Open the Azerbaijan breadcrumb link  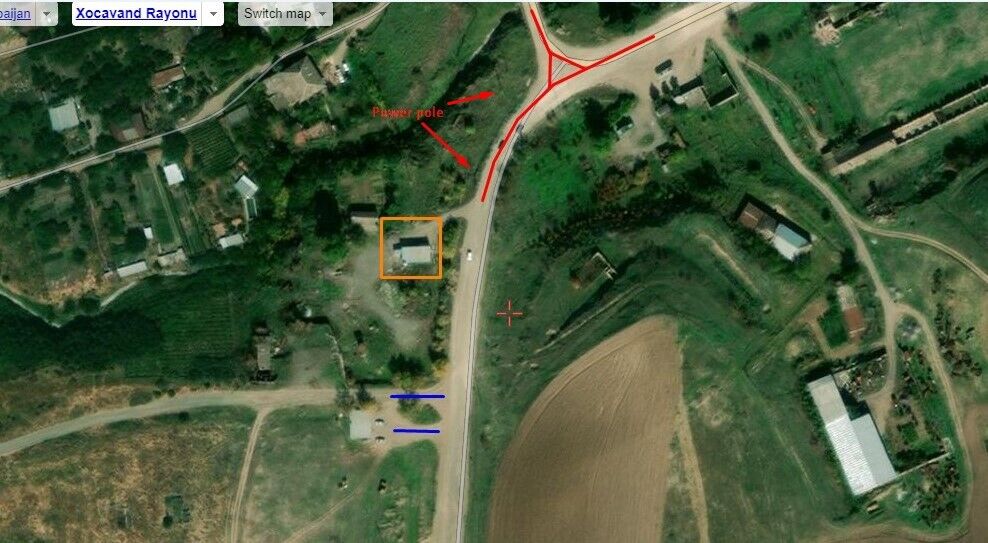(x=14, y=14)
